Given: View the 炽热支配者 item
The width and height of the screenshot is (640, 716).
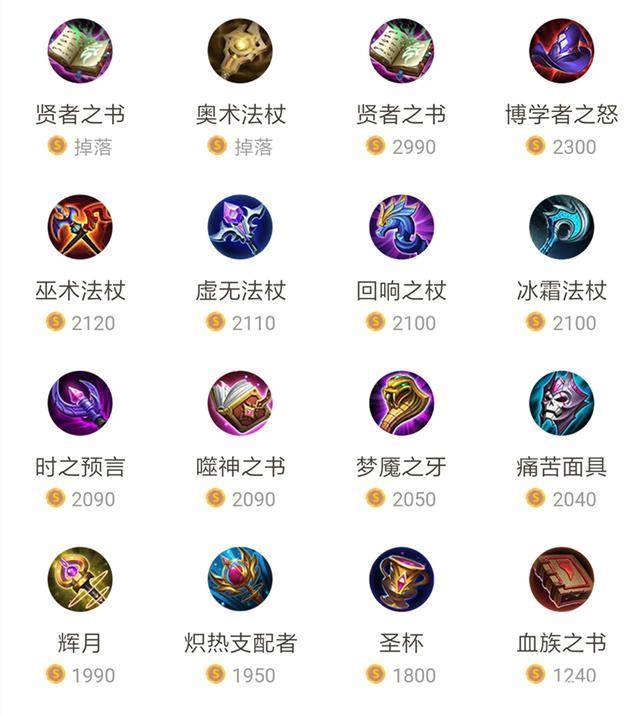Looking at the screenshot, I should pos(240,579).
